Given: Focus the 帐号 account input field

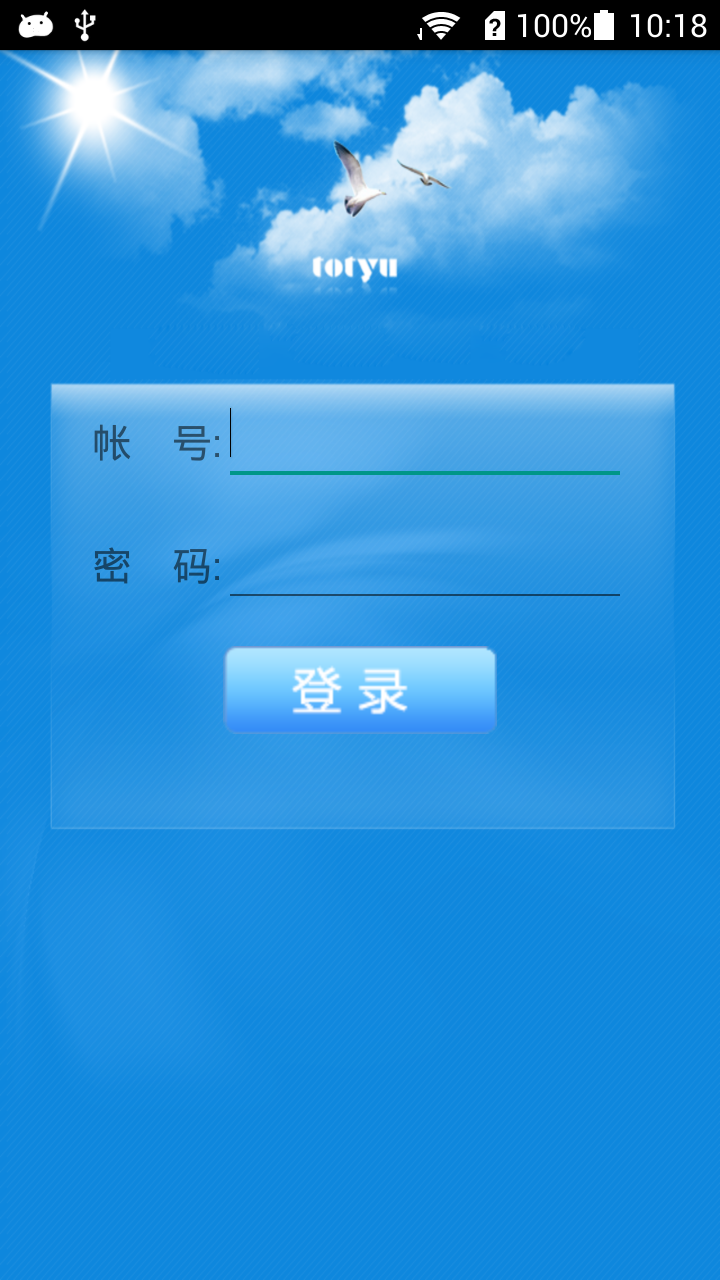Looking at the screenshot, I should [x=424, y=442].
